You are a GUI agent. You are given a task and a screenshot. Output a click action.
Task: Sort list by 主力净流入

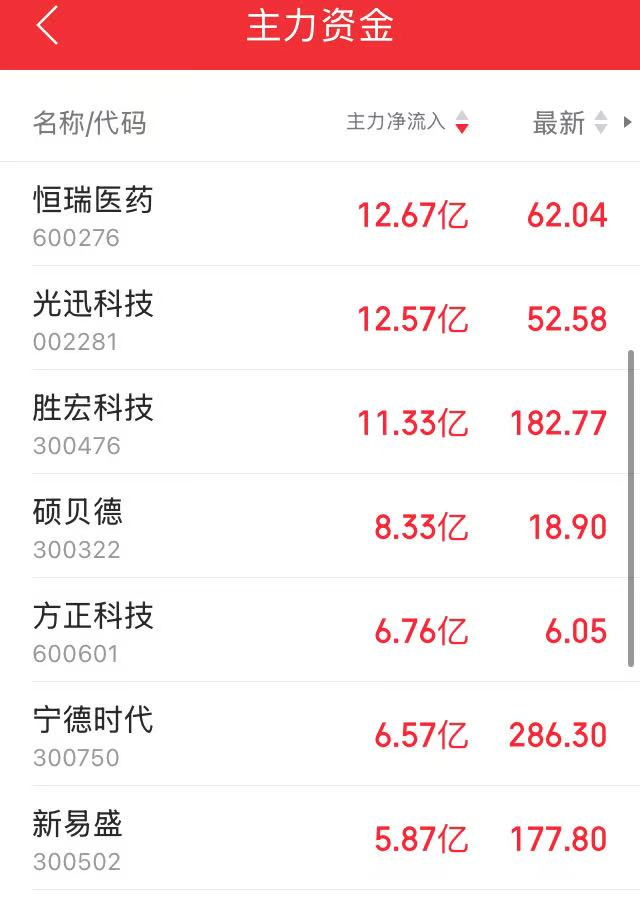click(x=407, y=122)
